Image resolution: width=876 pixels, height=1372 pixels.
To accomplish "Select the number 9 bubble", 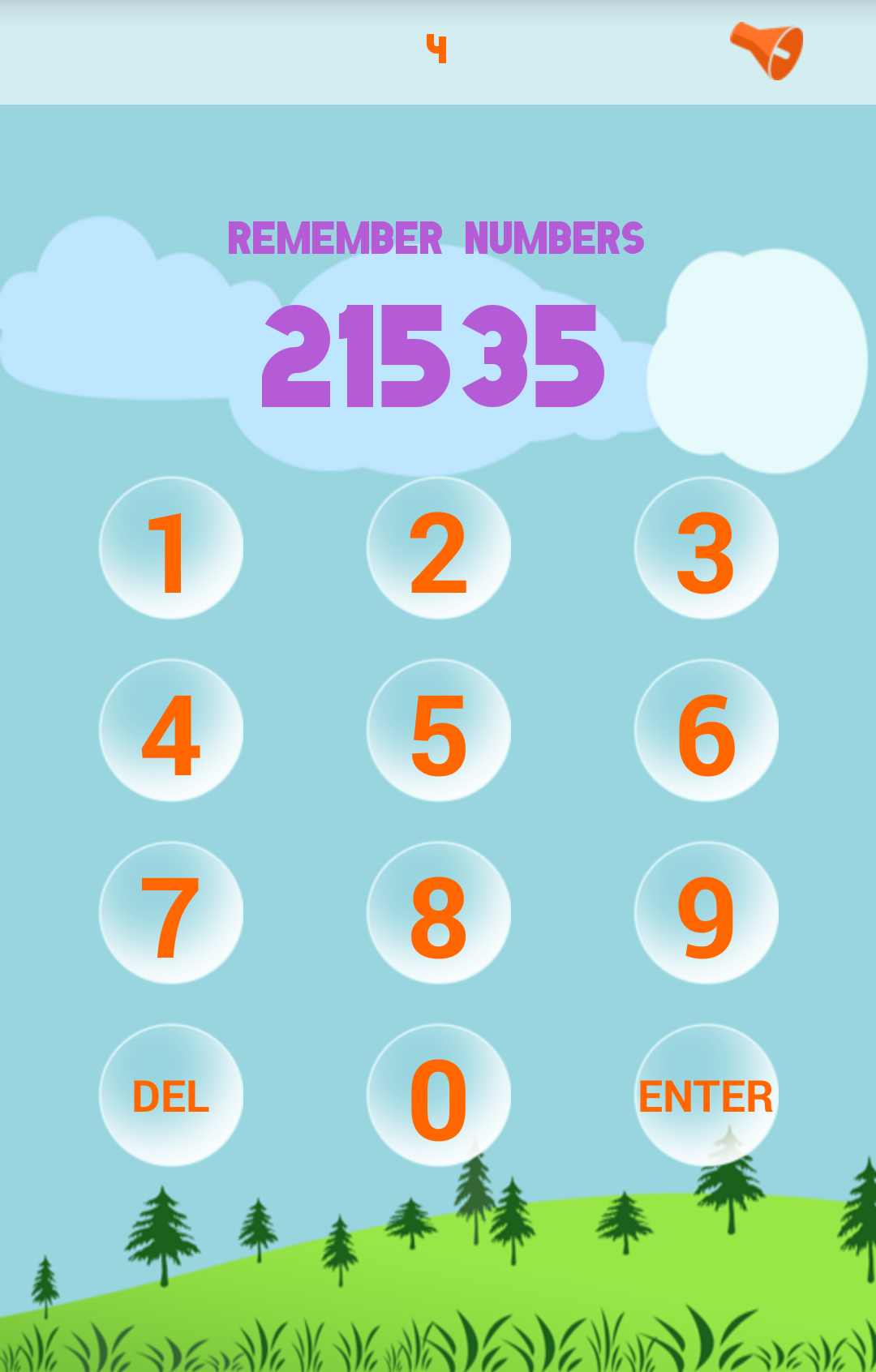I will [706, 914].
